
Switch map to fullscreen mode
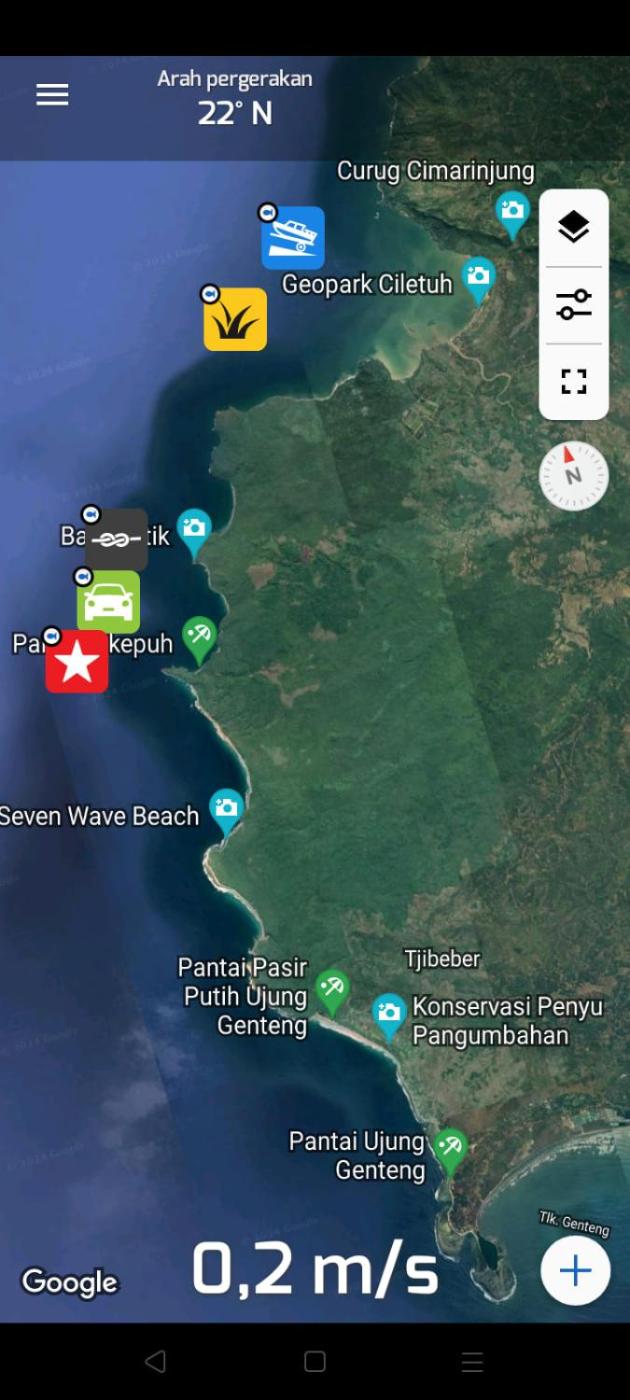573,381
